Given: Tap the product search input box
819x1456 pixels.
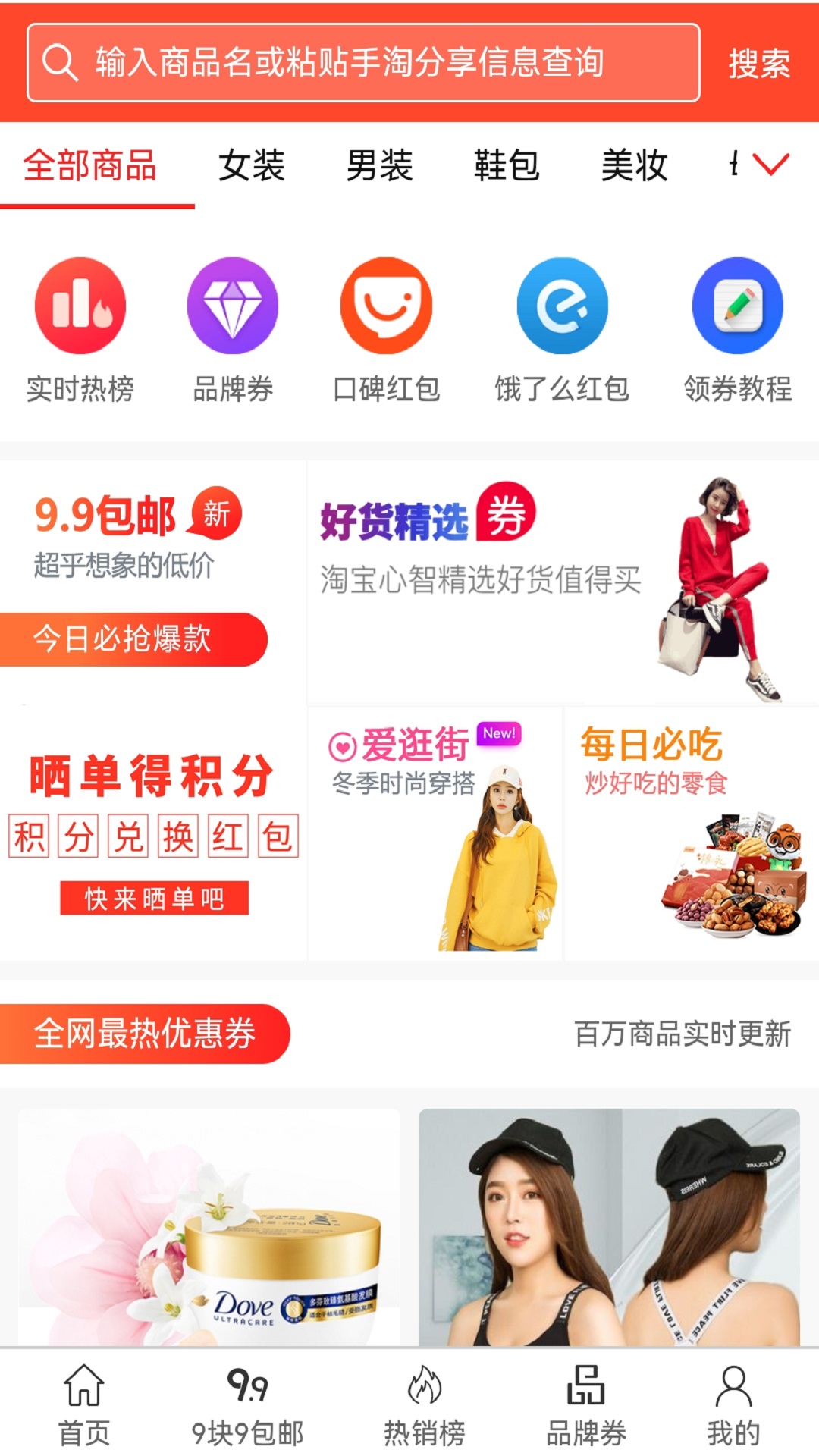Looking at the screenshot, I should pos(363,62).
